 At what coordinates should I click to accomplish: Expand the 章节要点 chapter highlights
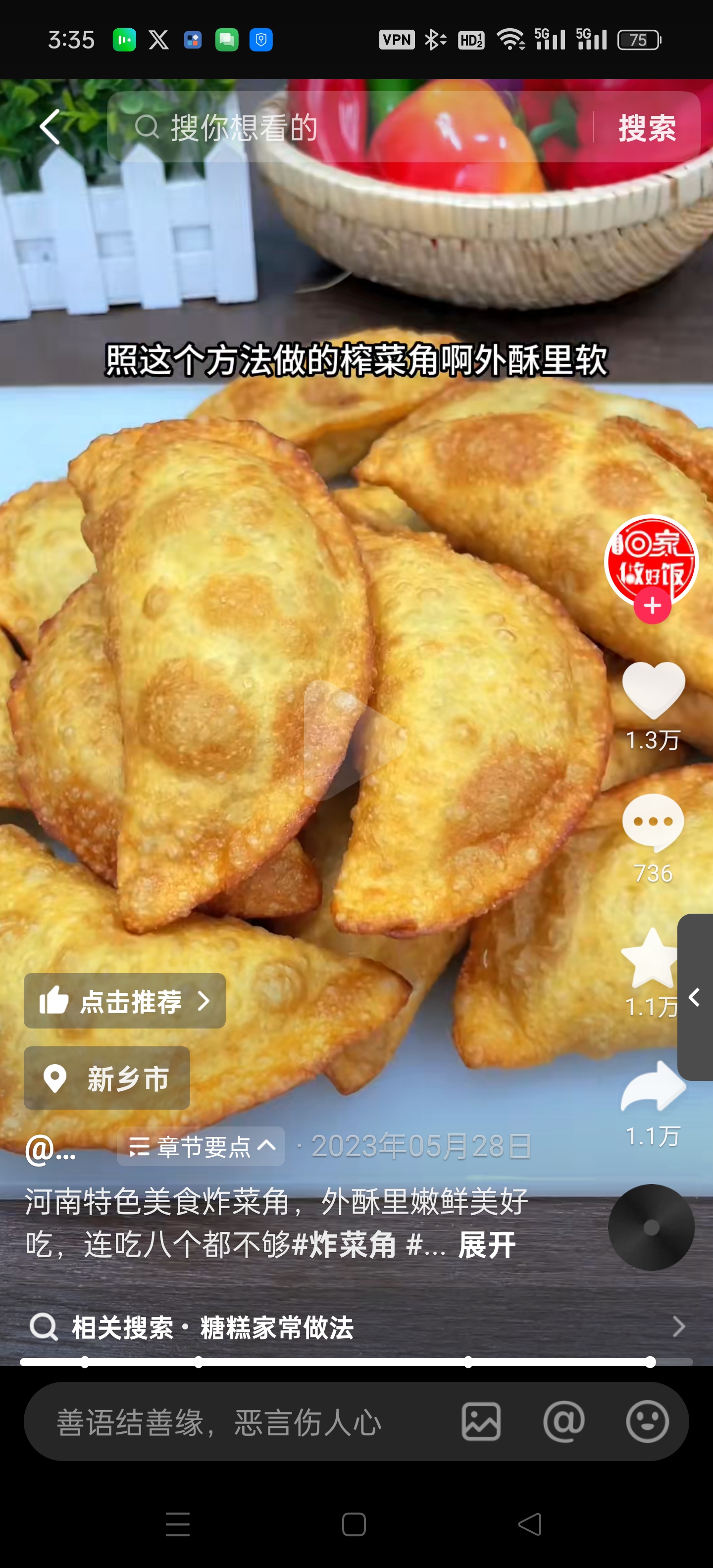tap(201, 1146)
